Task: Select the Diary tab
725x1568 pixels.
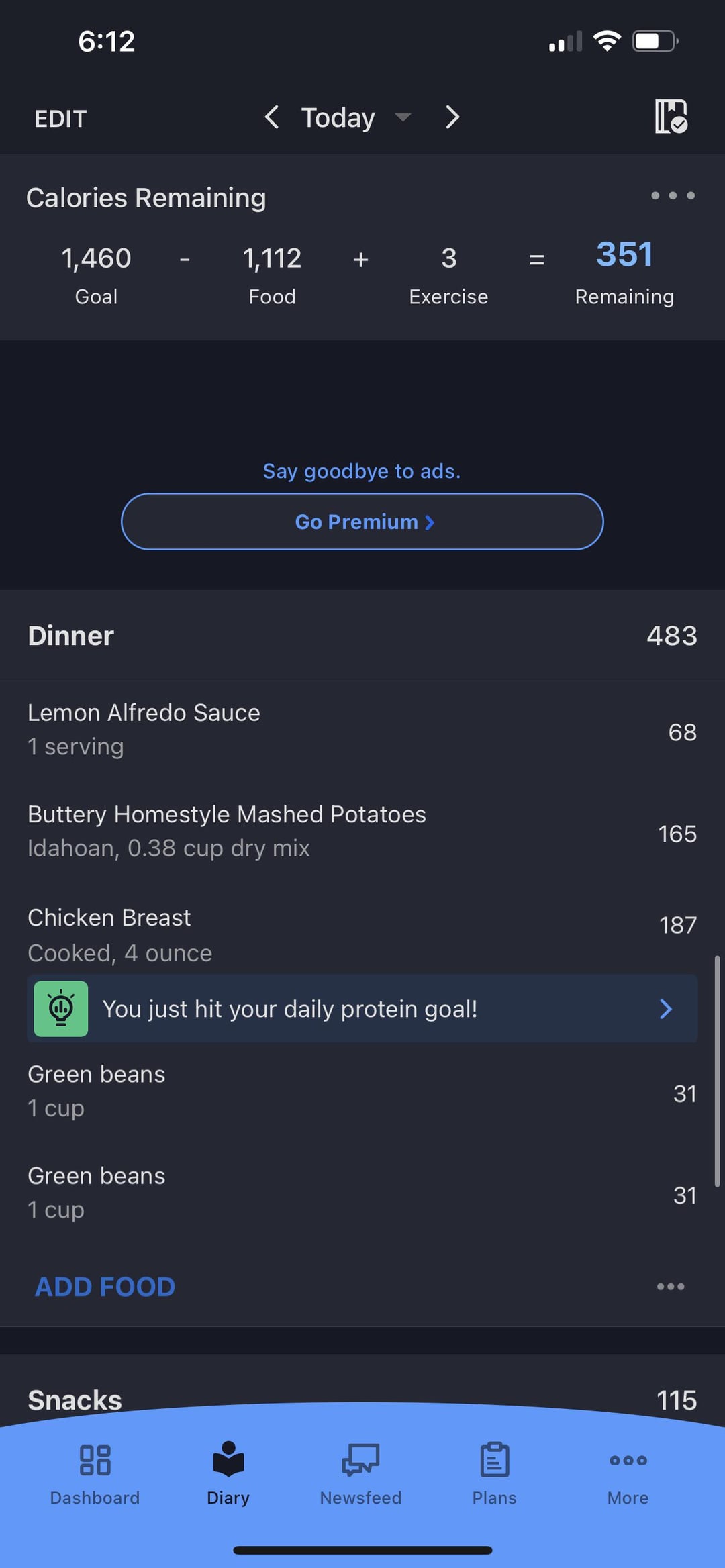Action: pyautogui.click(x=228, y=1475)
